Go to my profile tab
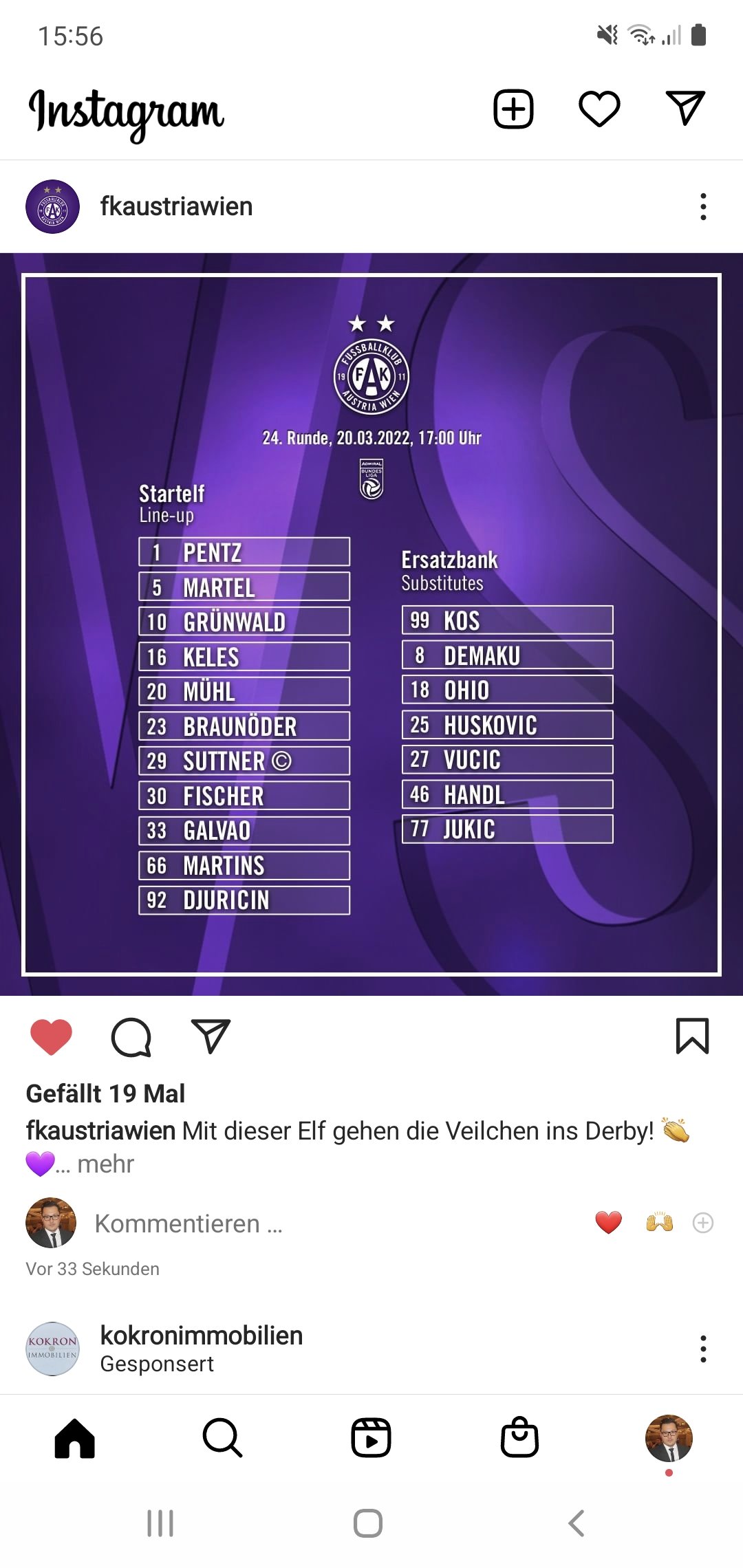The height and width of the screenshot is (1568, 743). pyautogui.click(x=669, y=1438)
